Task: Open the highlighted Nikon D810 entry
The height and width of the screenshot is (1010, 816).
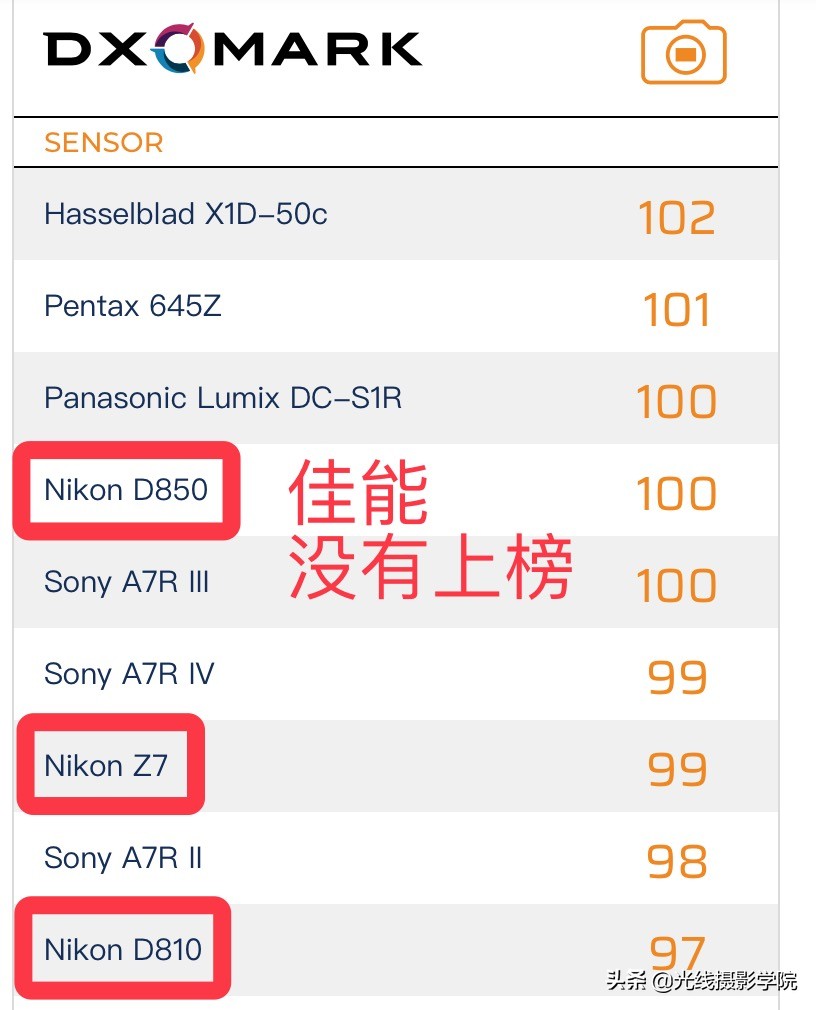Action: (123, 950)
